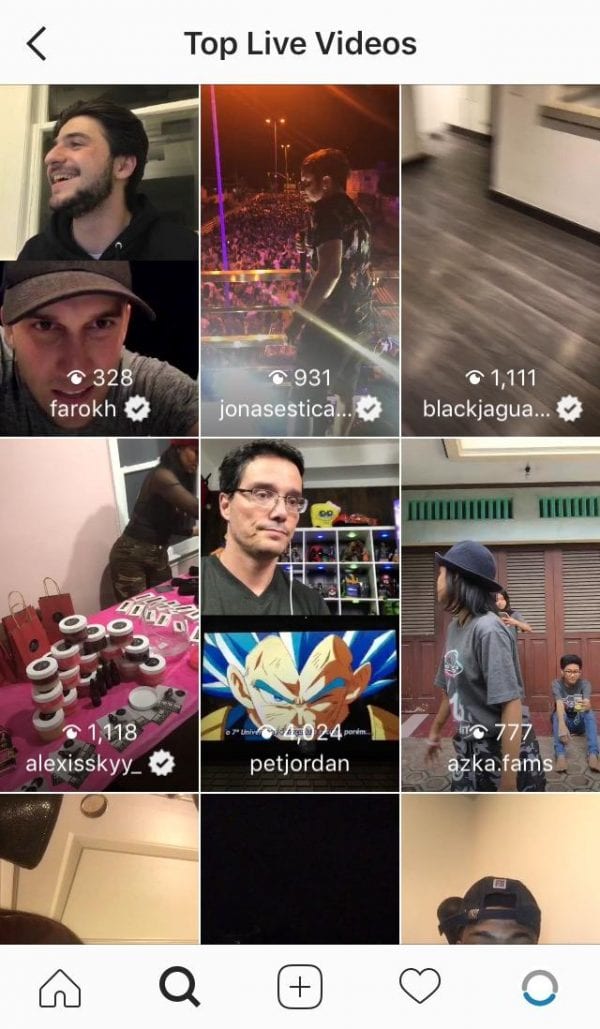Open the Activity heart tab
The height and width of the screenshot is (1029, 600).
419,988
